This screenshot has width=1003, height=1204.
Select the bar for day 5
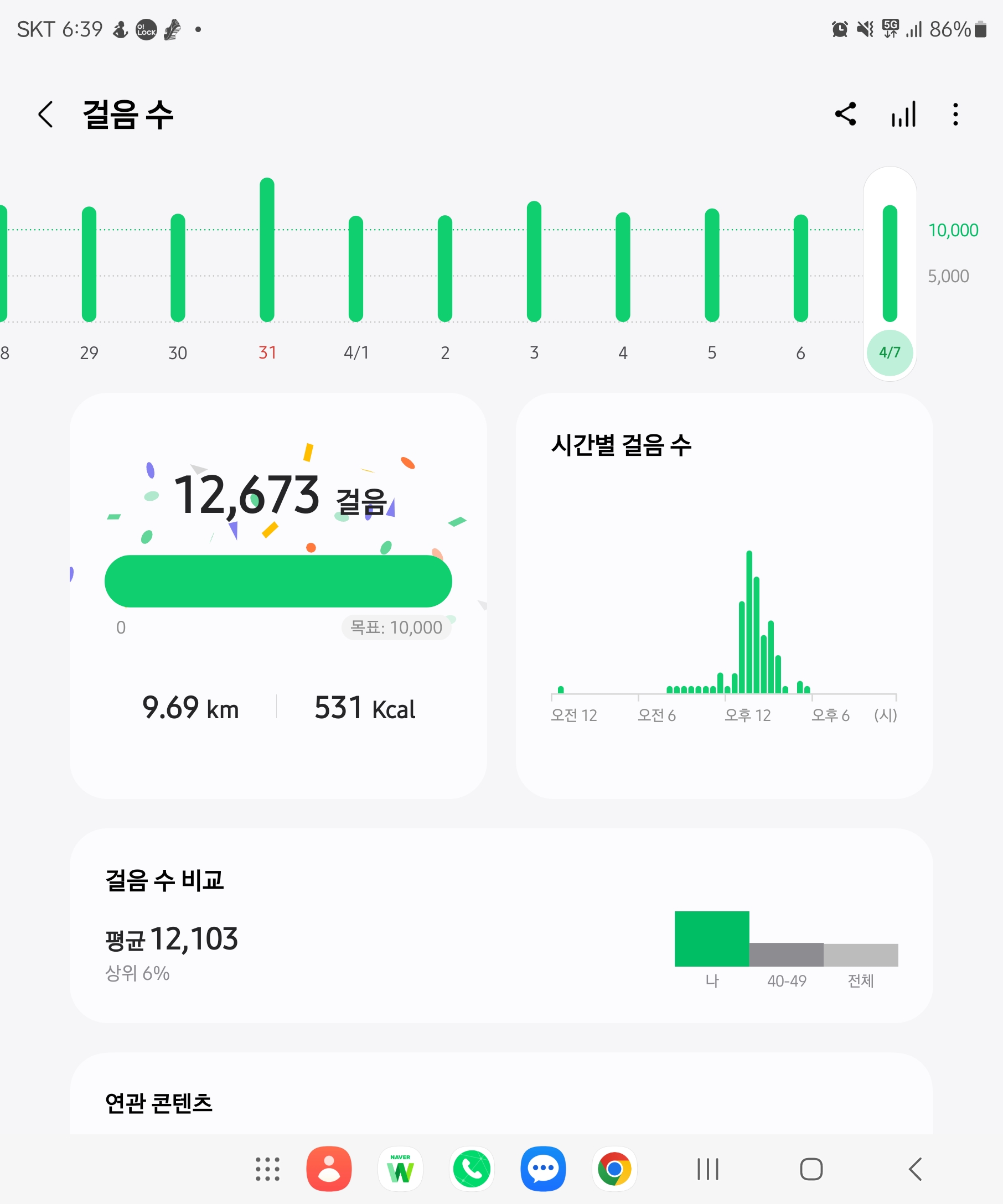click(712, 265)
